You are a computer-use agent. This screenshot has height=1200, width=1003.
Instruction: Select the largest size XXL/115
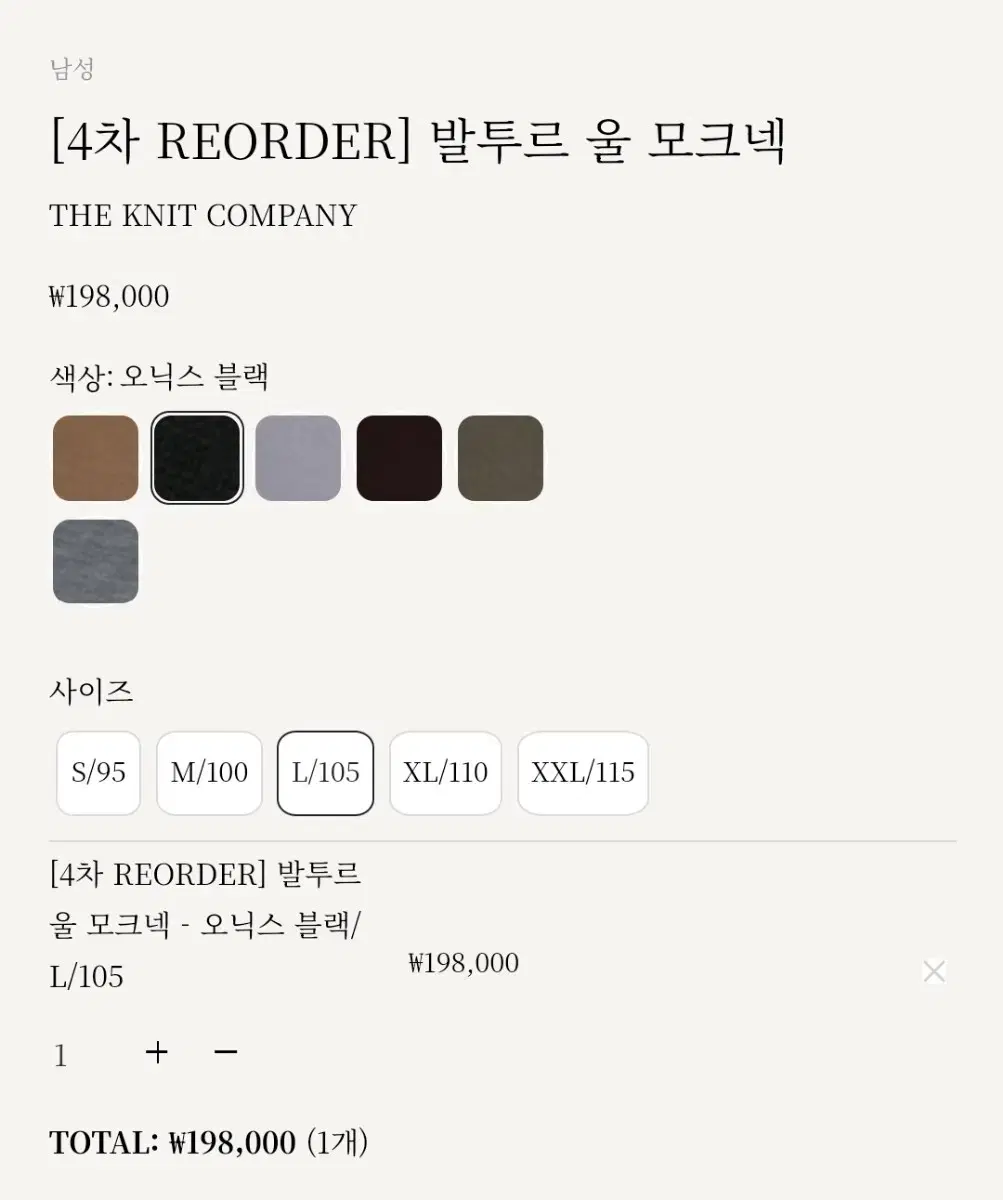582,772
